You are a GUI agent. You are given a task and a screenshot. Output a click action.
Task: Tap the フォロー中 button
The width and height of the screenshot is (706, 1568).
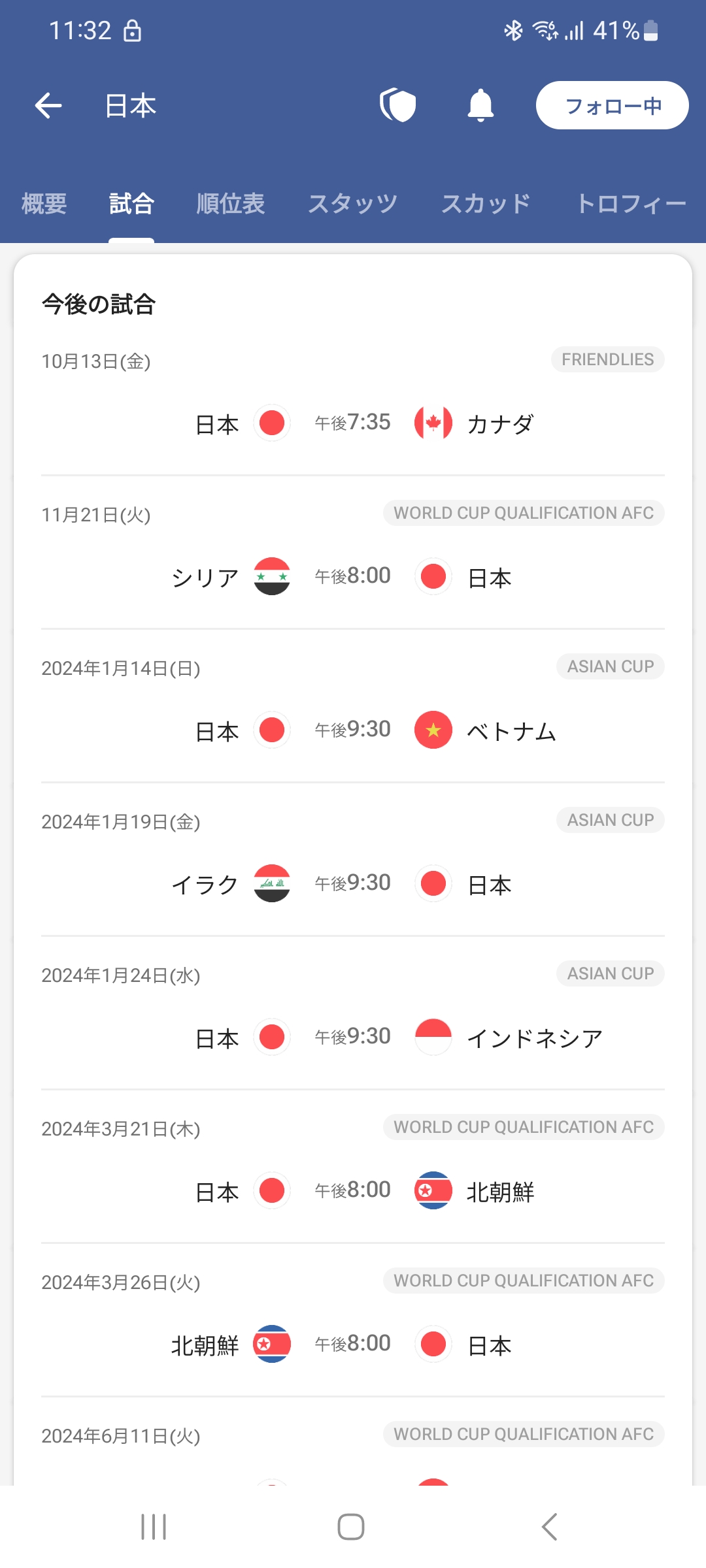613,105
